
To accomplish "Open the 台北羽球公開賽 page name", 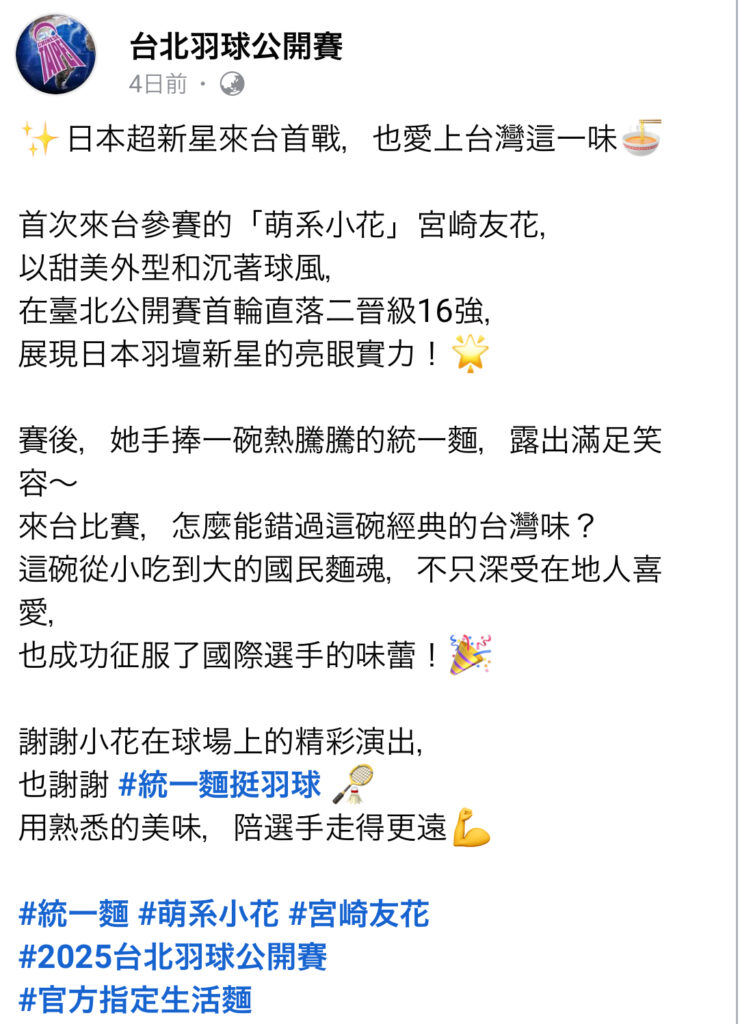I will (x=236, y=45).
